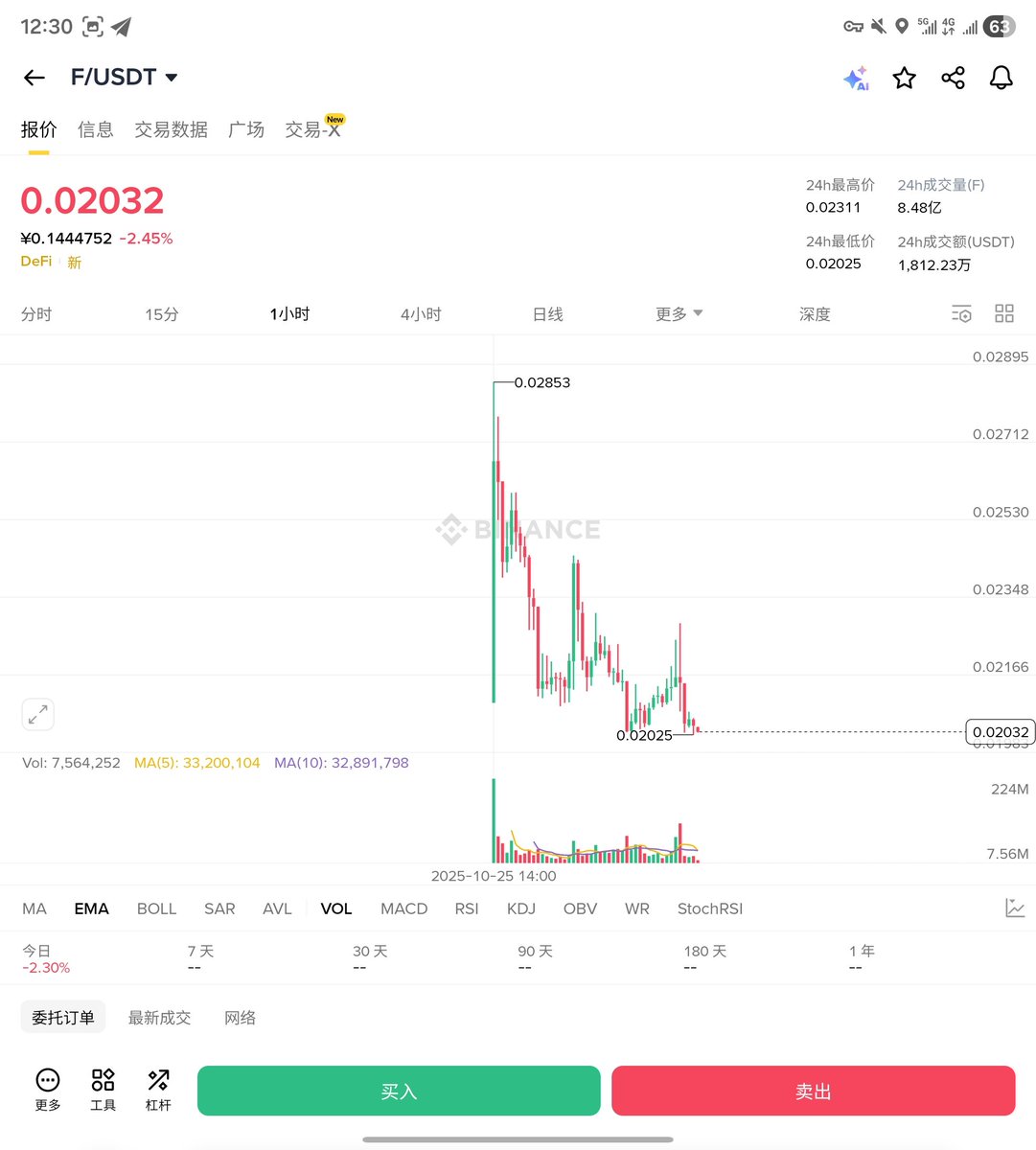1036x1150 pixels.
Task: Open the price alert bell
Action: point(1001,79)
